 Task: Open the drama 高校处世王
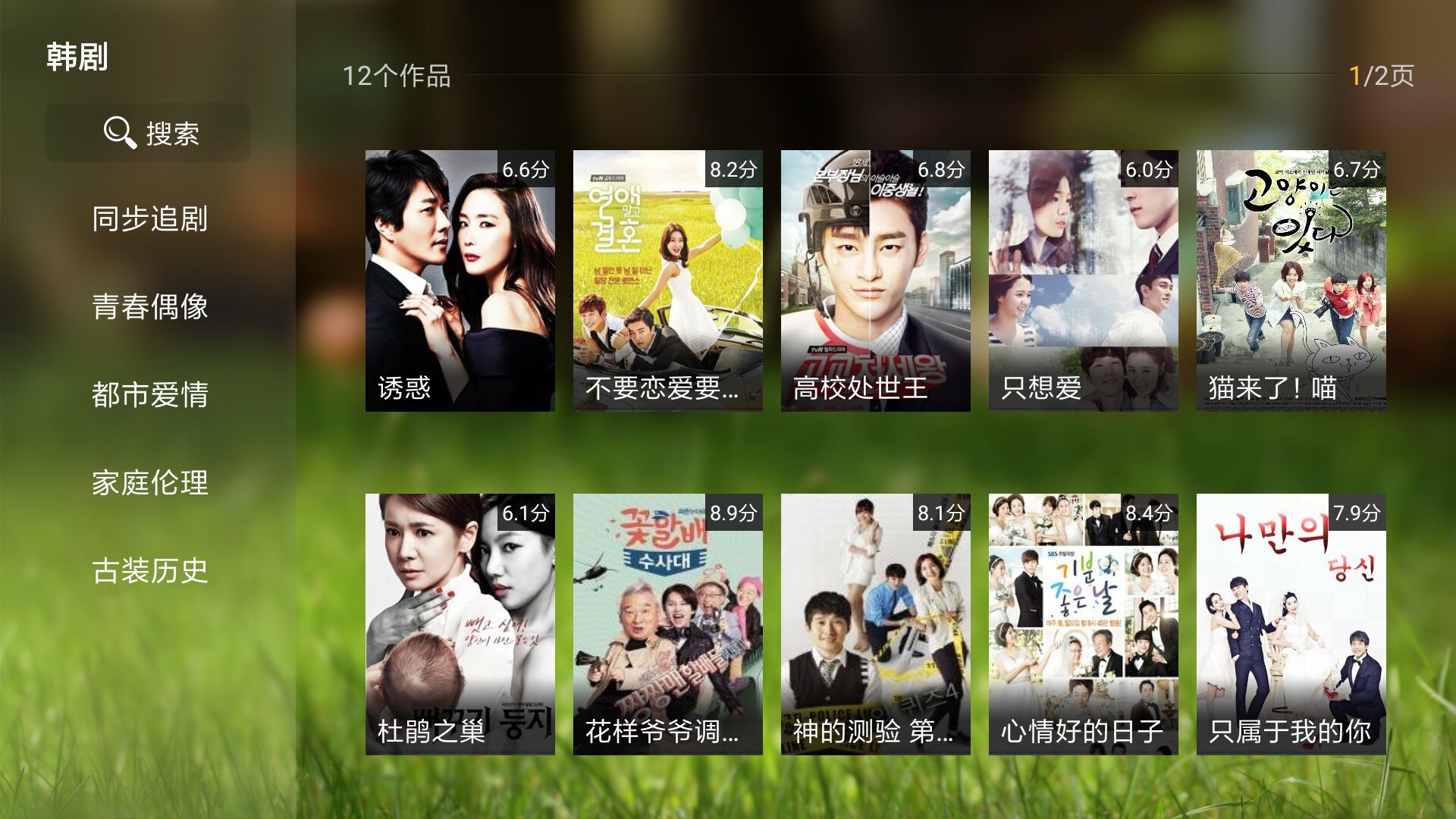point(875,281)
